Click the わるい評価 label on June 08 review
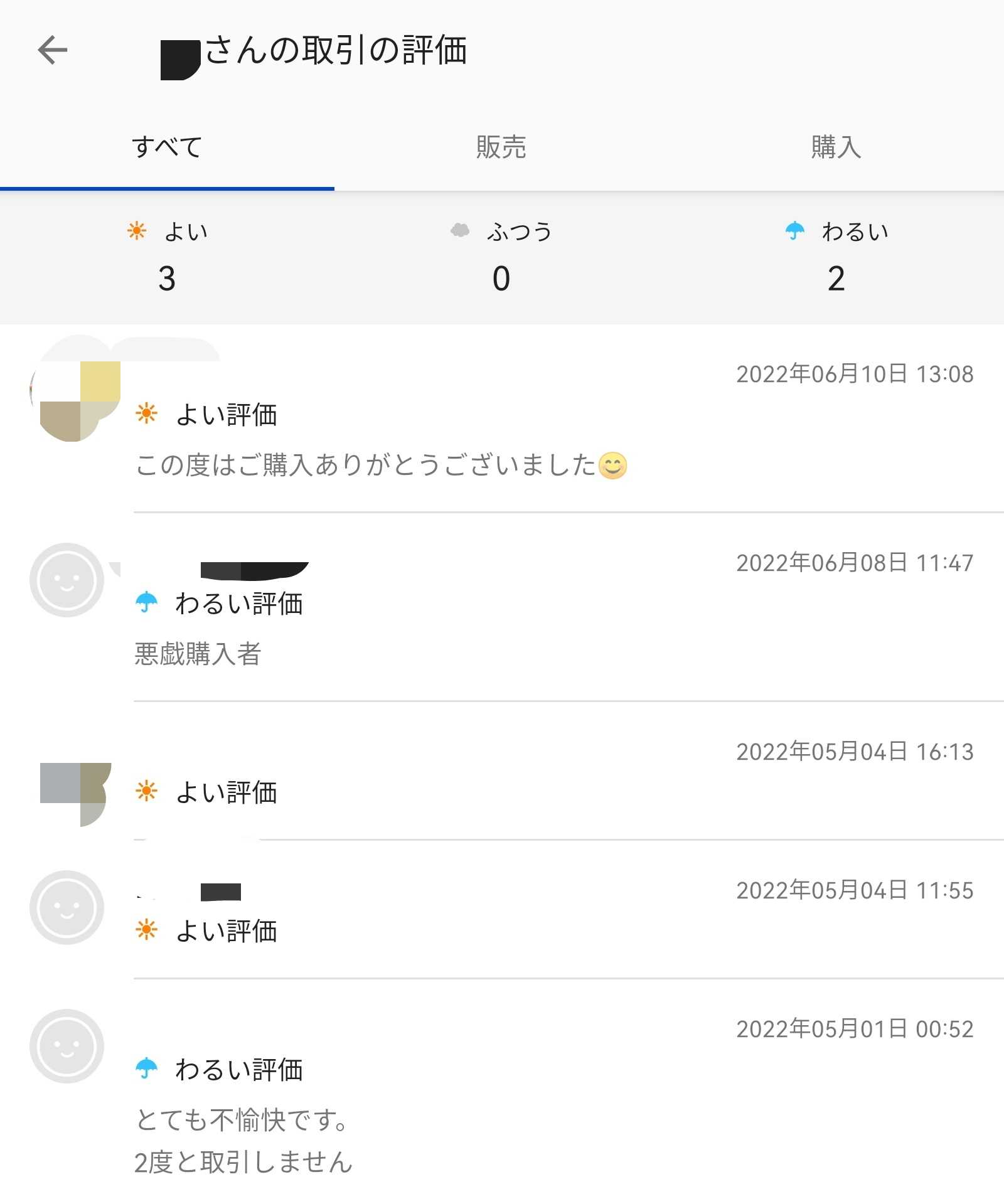The height and width of the screenshot is (1204, 1004). click(239, 604)
